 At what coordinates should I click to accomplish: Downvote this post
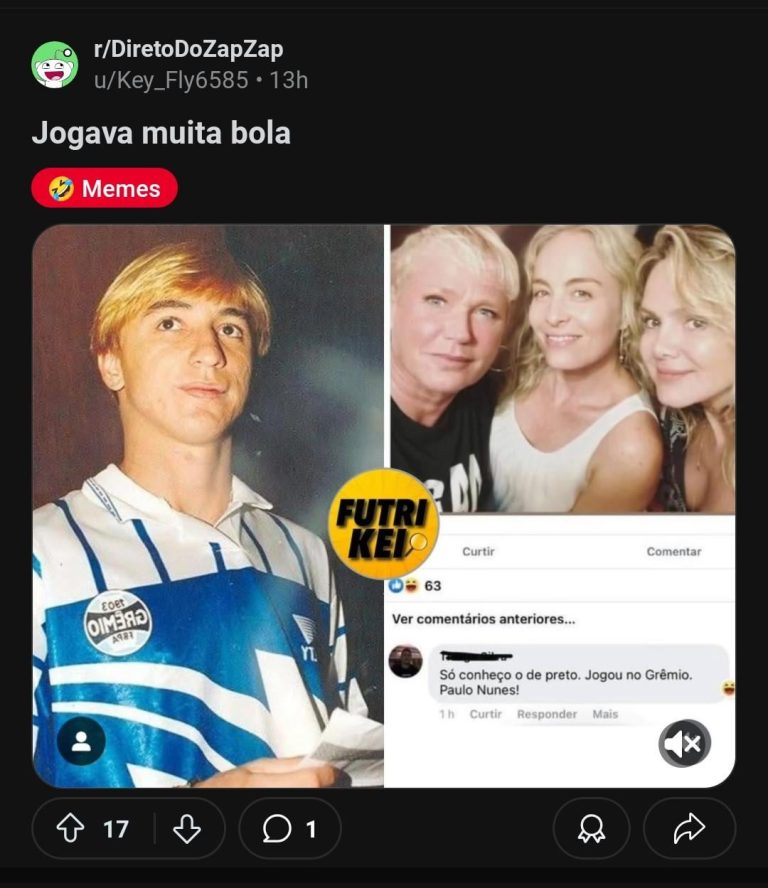point(187,828)
